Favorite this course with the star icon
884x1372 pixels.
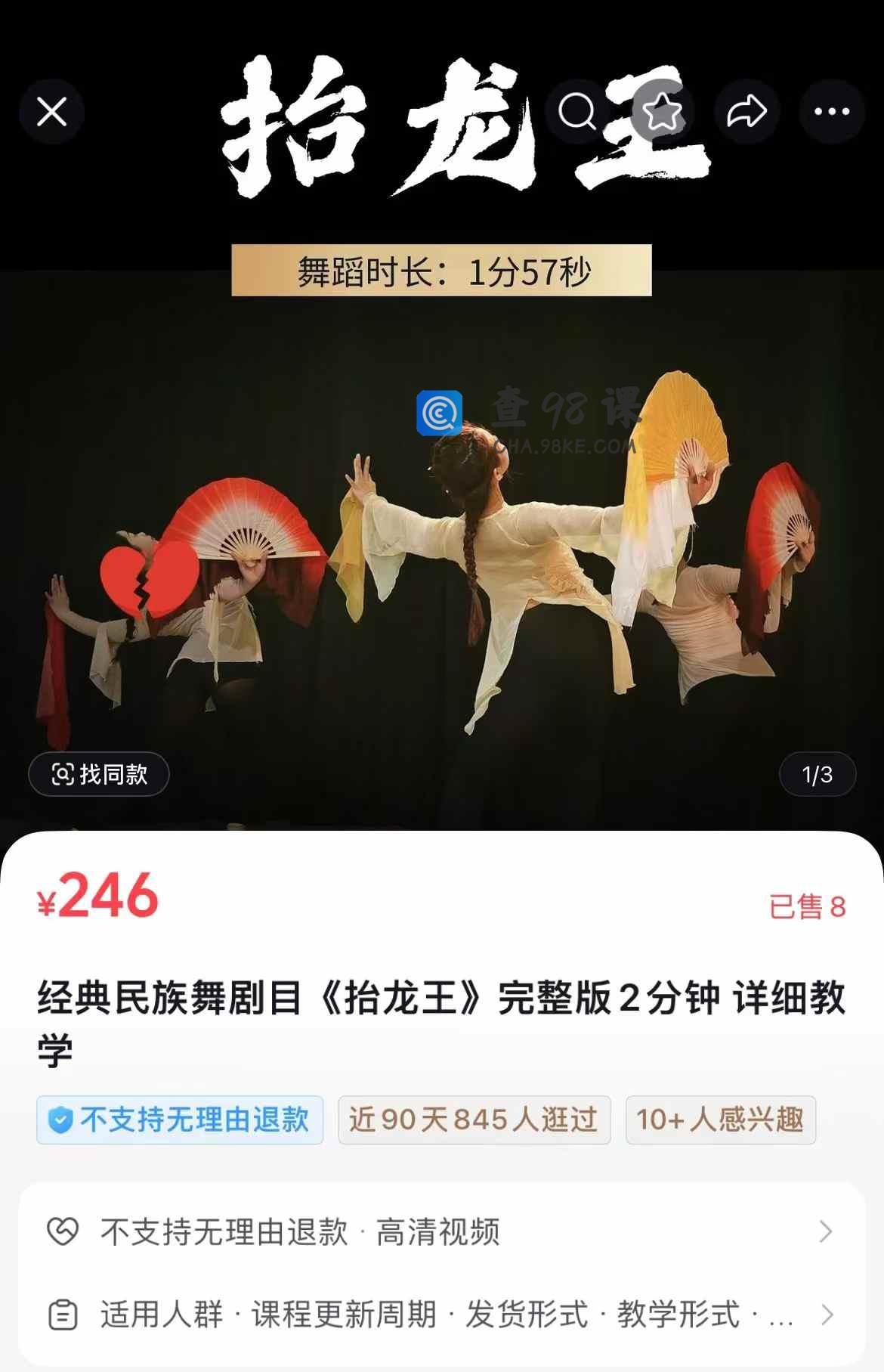[x=662, y=112]
